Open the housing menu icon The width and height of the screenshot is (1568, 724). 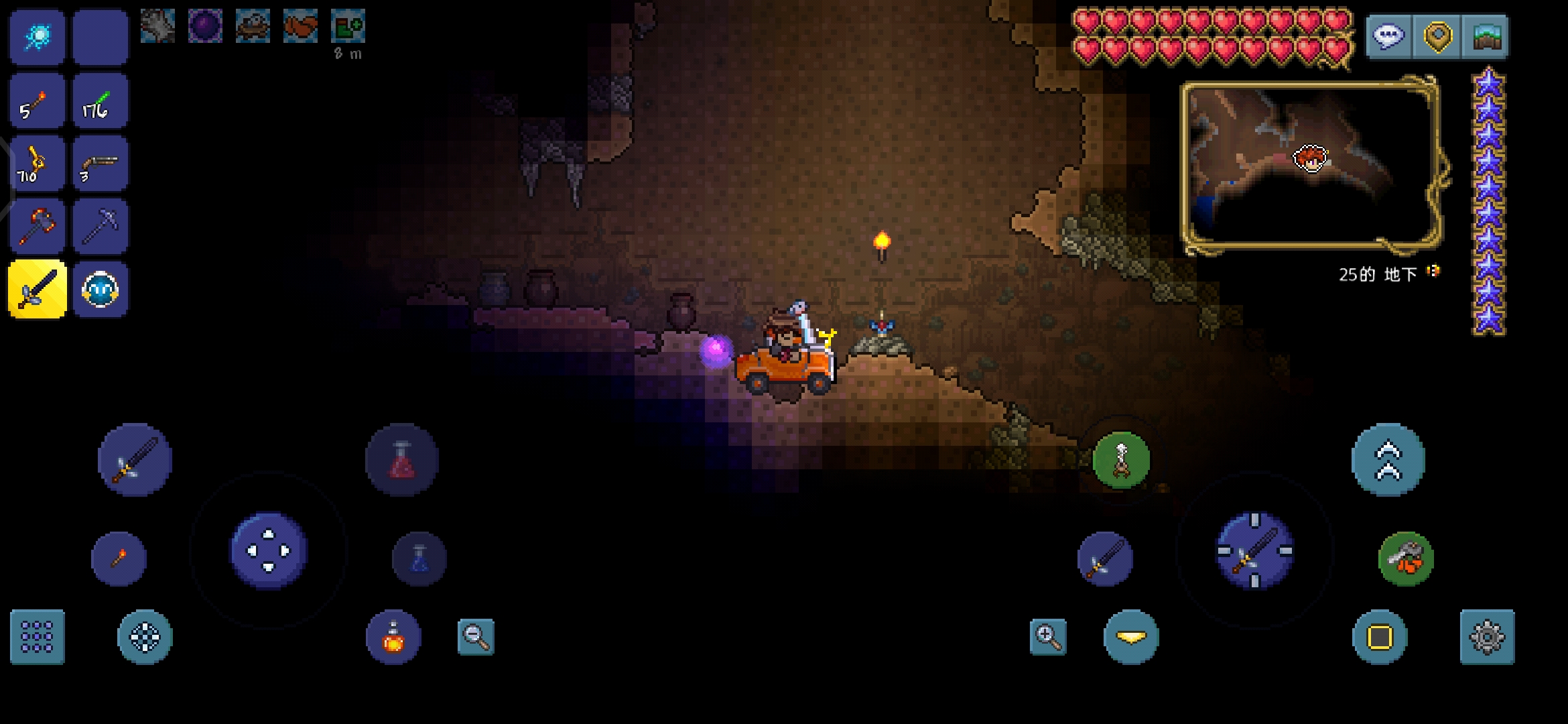pyautogui.click(x=1486, y=37)
